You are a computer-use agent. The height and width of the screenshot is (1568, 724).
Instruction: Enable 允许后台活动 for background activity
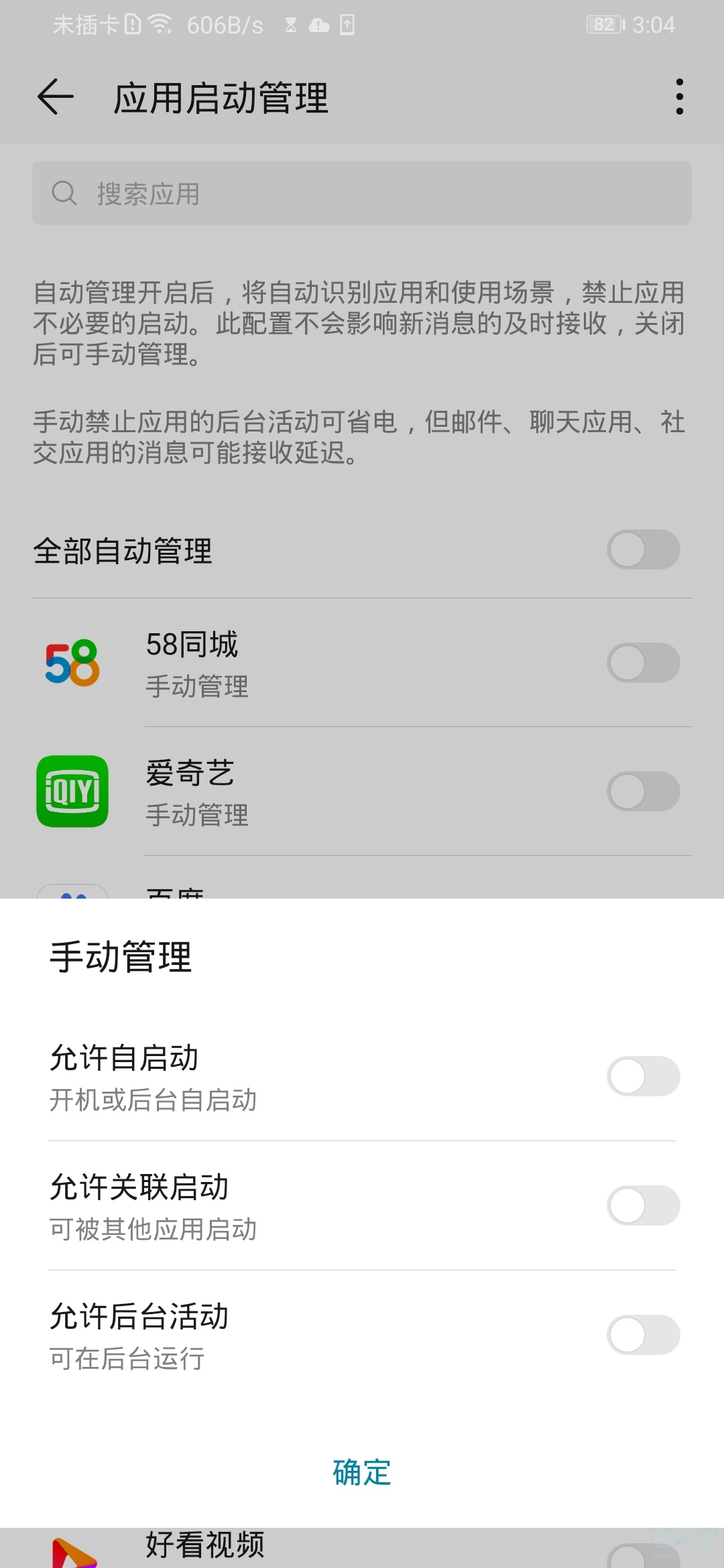tap(643, 1335)
